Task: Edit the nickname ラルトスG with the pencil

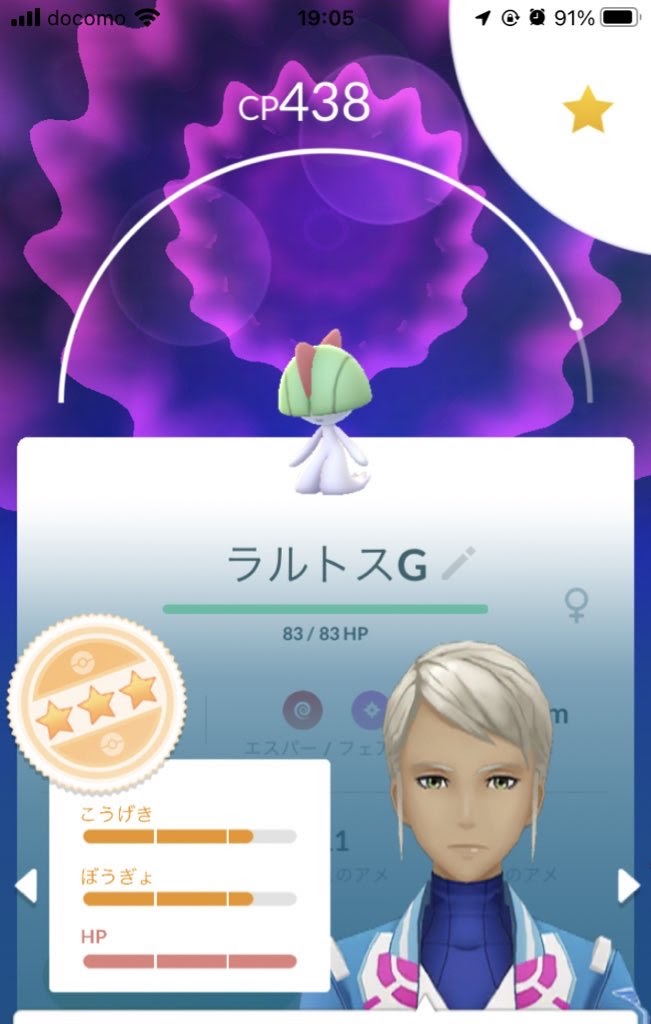Action: click(x=458, y=564)
